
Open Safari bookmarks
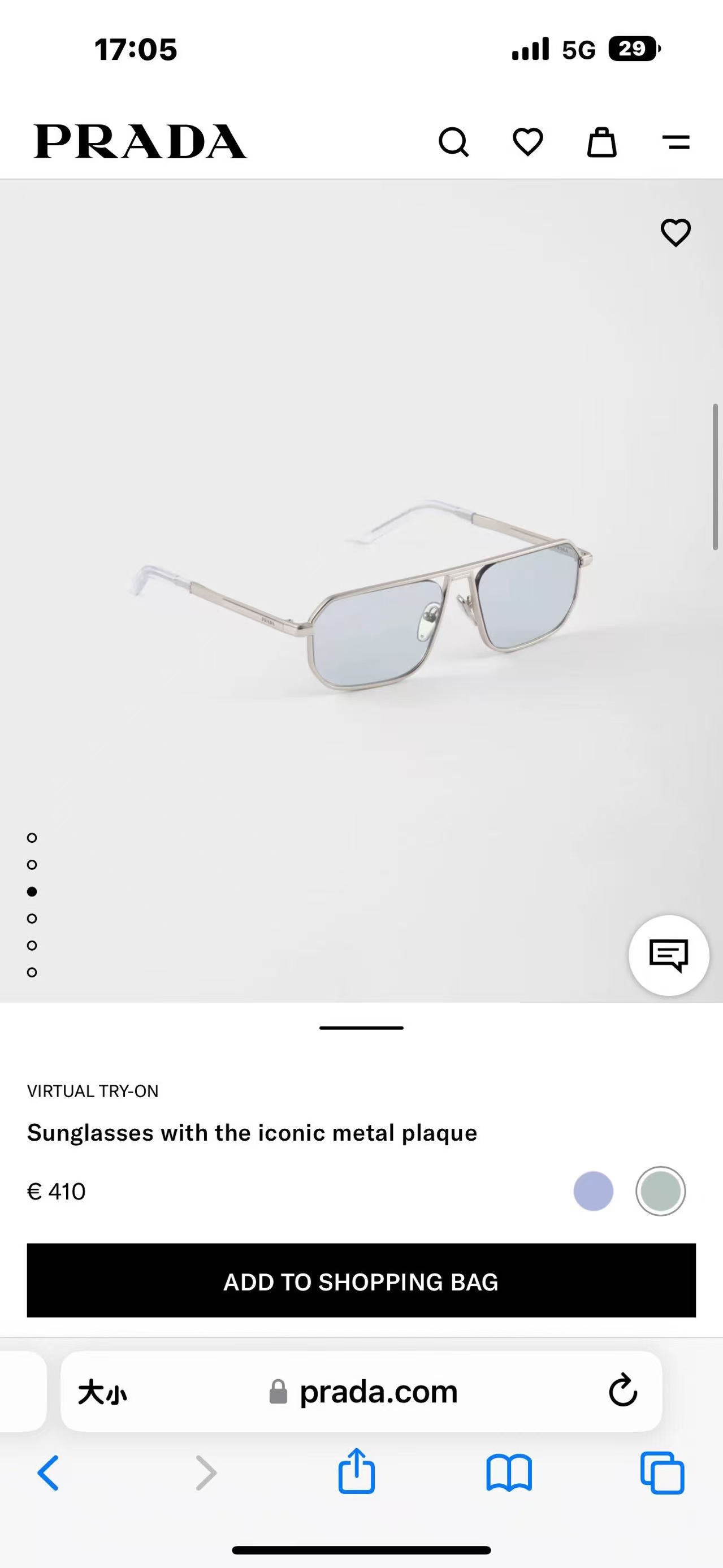coord(509,1473)
